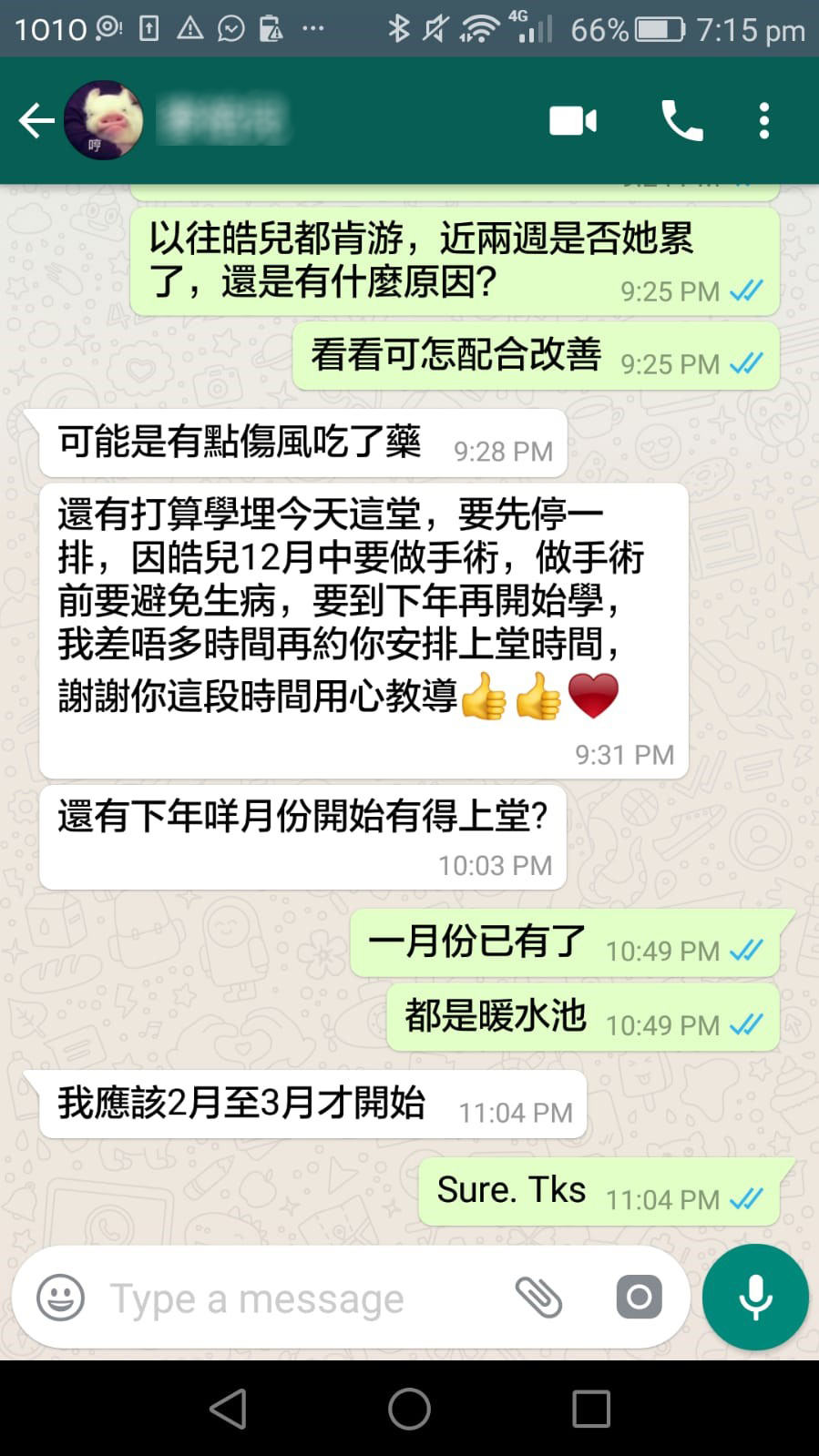Screen dimensions: 819x1456
Task: Open the overflow menu
Action: point(763,120)
